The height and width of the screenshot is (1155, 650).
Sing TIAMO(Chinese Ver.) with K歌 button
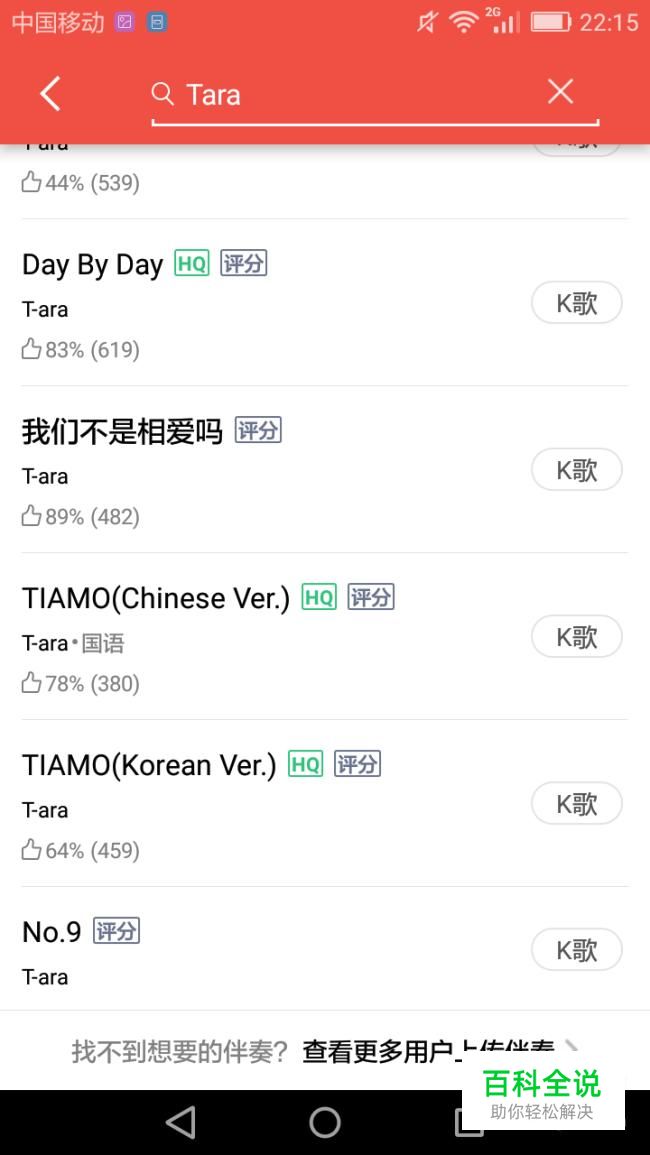coord(576,637)
